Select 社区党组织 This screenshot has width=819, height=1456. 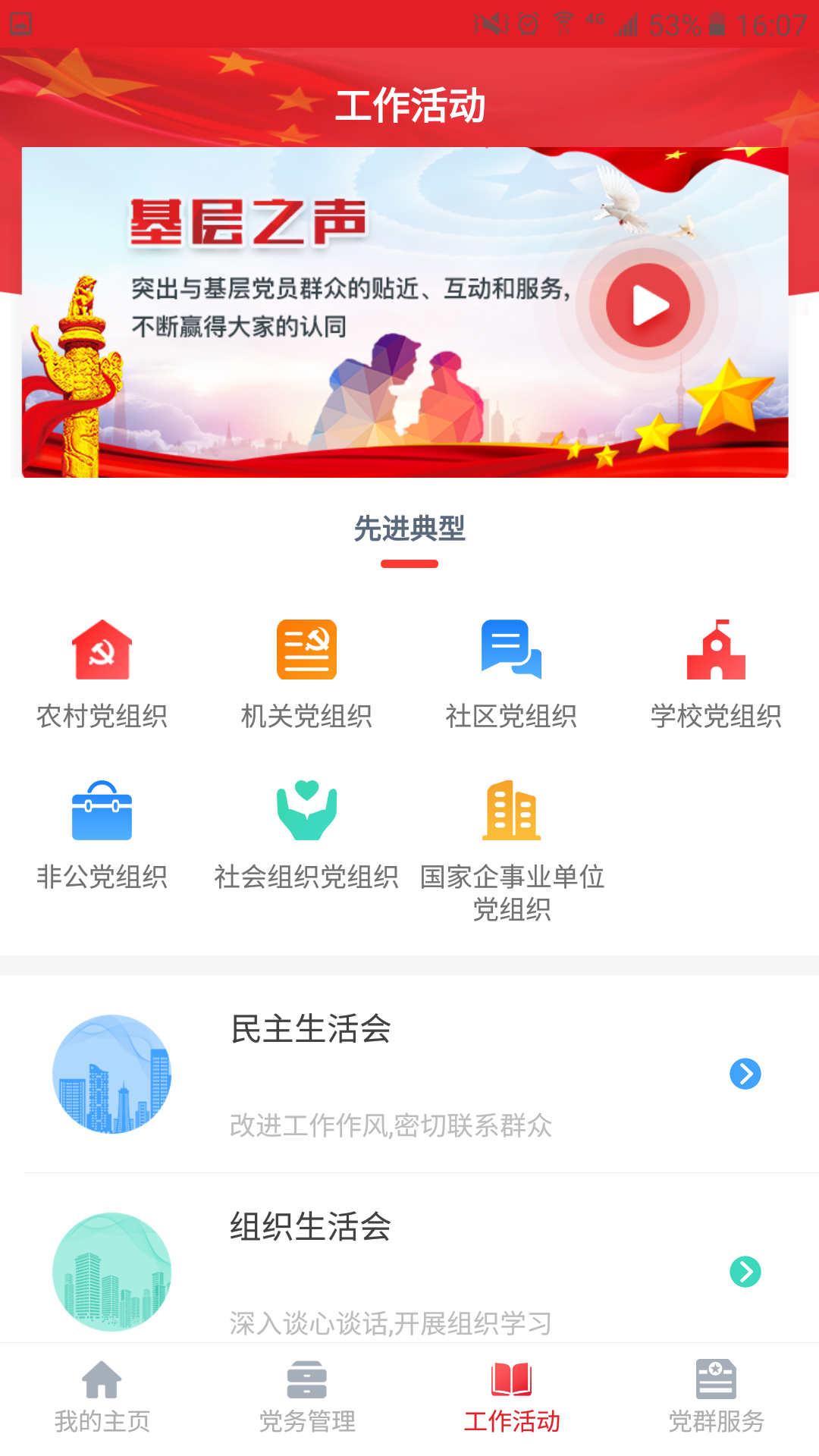pyautogui.click(x=511, y=671)
